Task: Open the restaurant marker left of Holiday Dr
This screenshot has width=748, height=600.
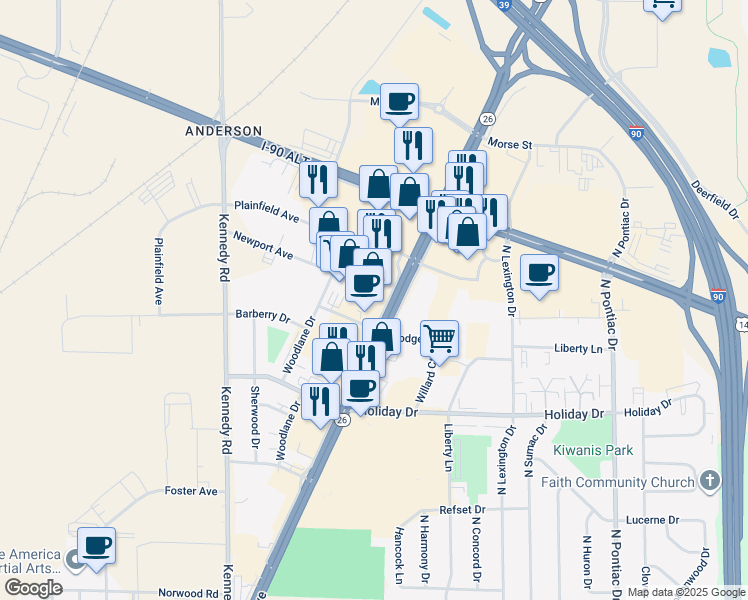Action: (x=320, y=402)
